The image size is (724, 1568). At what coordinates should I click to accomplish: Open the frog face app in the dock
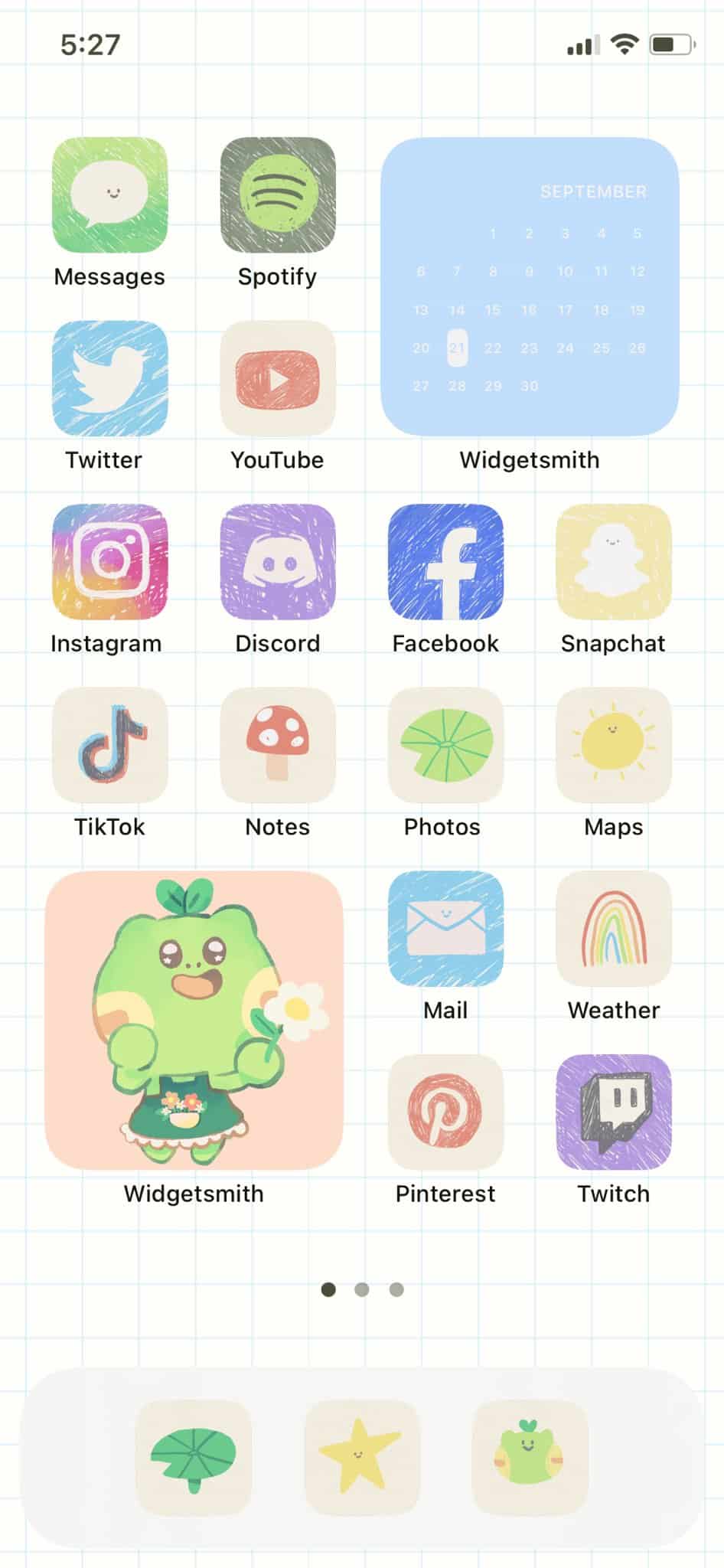tap(530, 1458)
